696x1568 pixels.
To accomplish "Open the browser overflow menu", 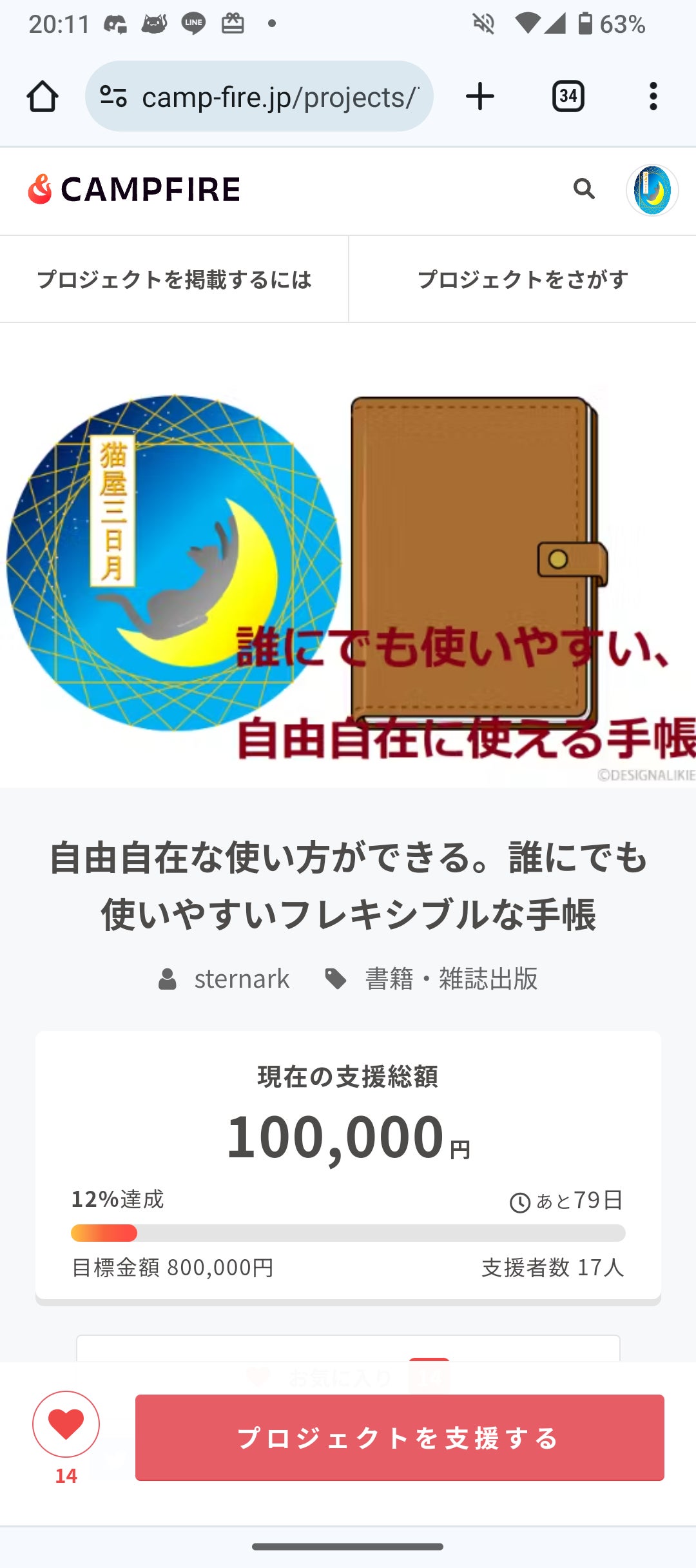I will pos(653,97).
